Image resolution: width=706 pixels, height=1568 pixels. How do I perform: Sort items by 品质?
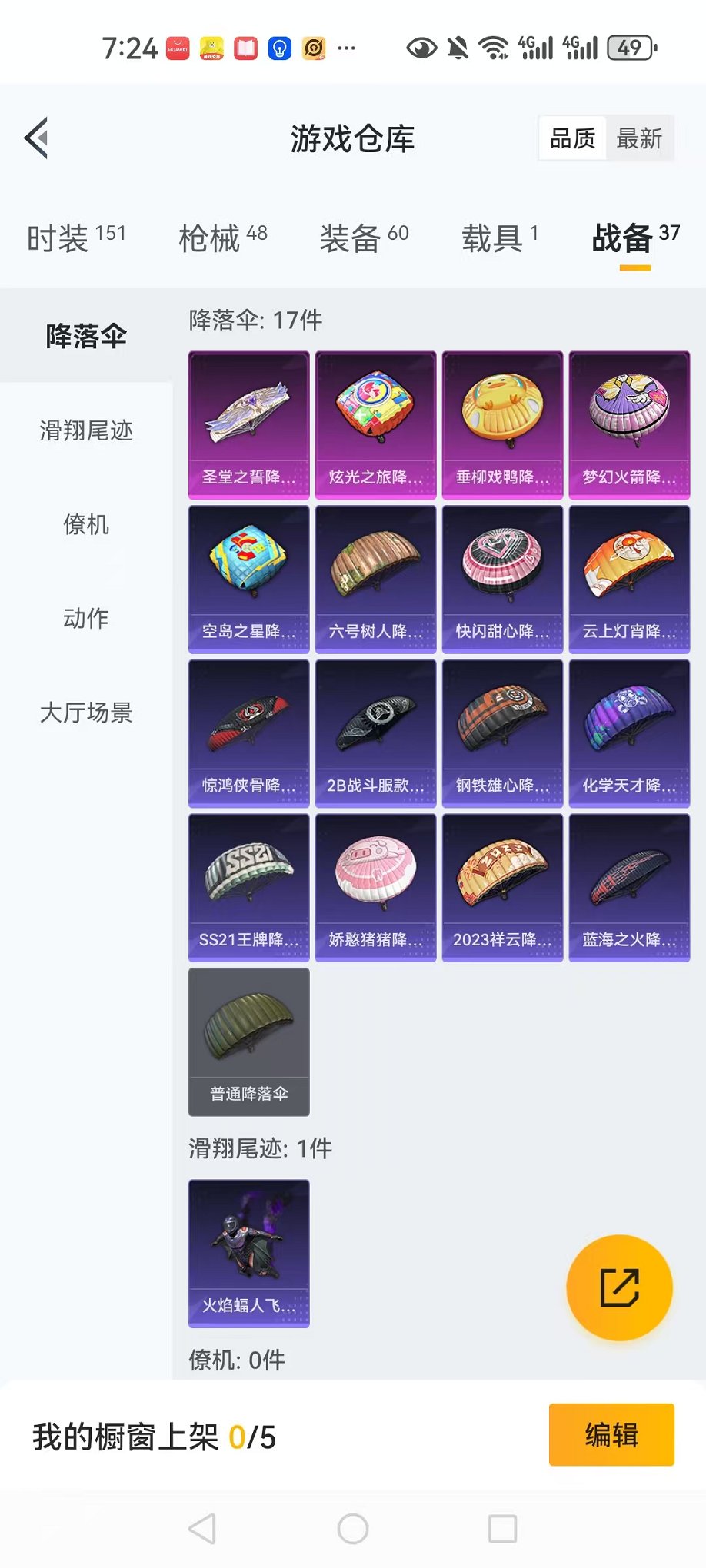[x=573, y=139]
